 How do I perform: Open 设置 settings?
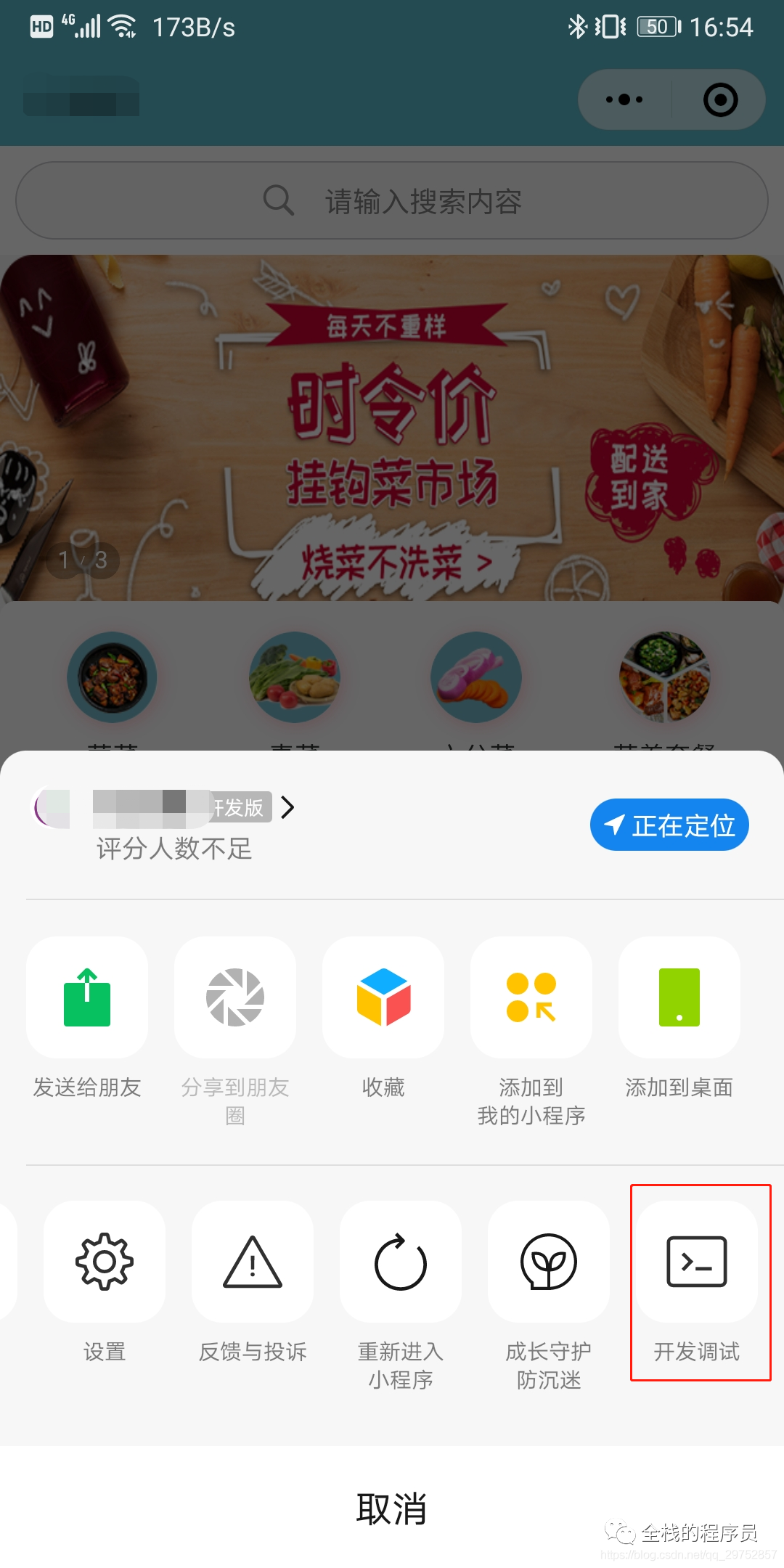tap(105, 1262)
